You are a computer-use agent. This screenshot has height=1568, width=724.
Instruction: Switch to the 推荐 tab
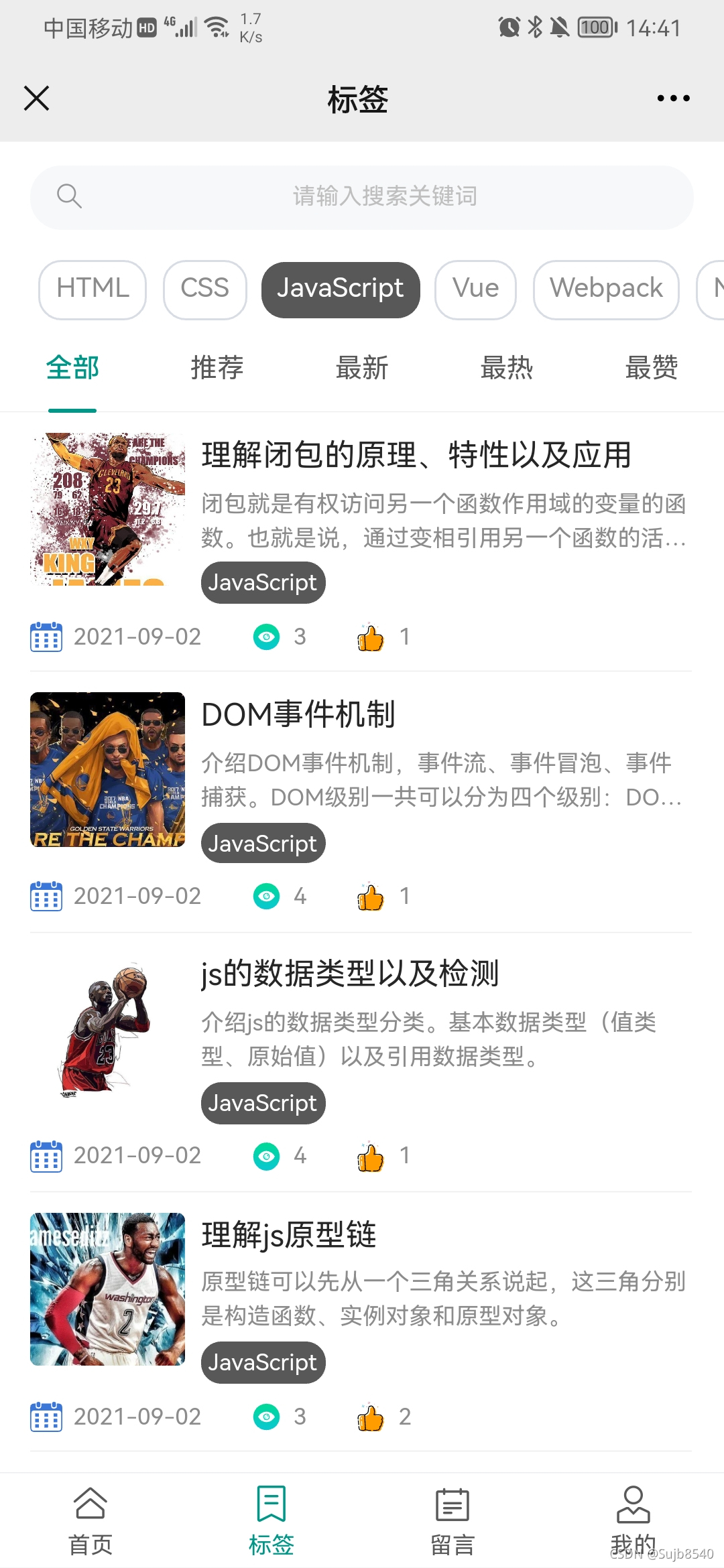217,368
